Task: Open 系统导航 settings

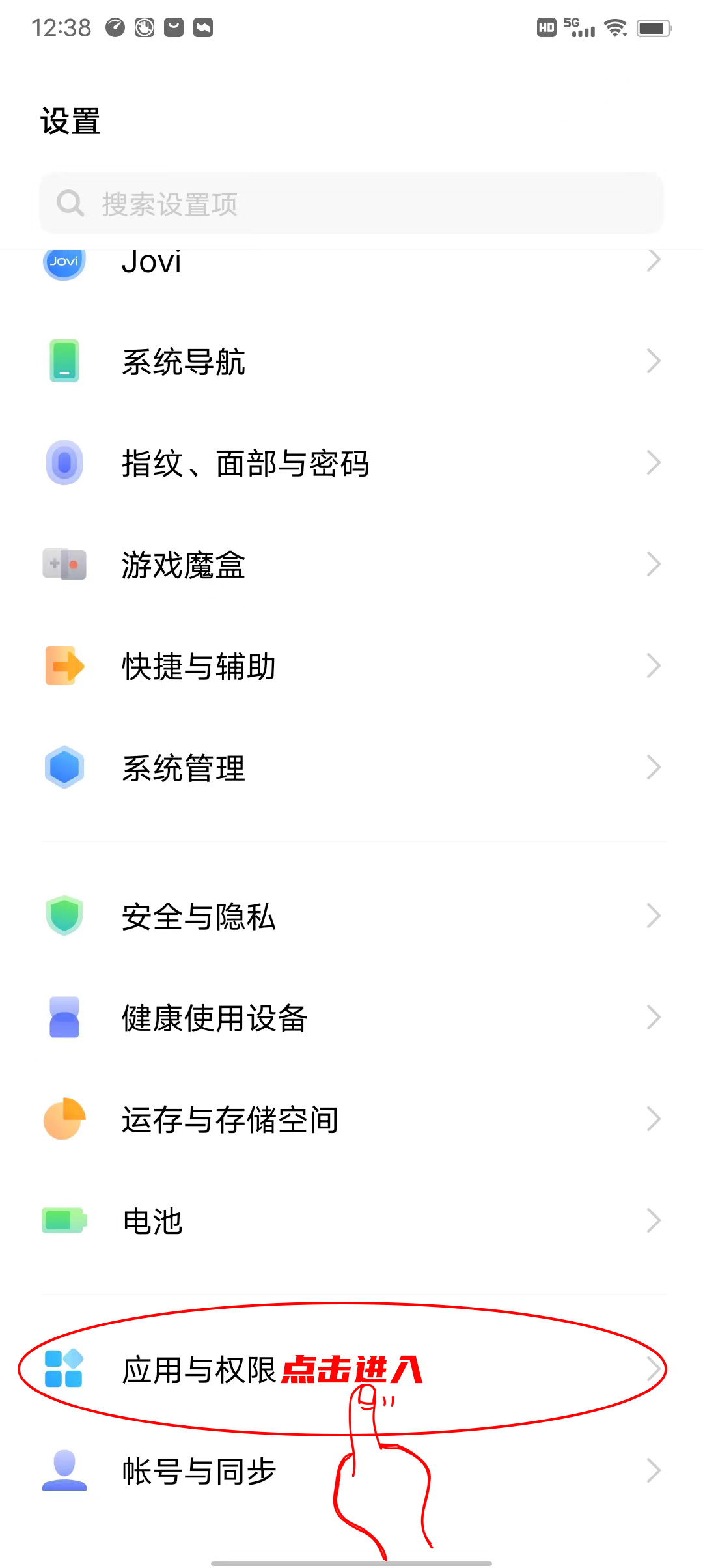Action: coord(351,361)
